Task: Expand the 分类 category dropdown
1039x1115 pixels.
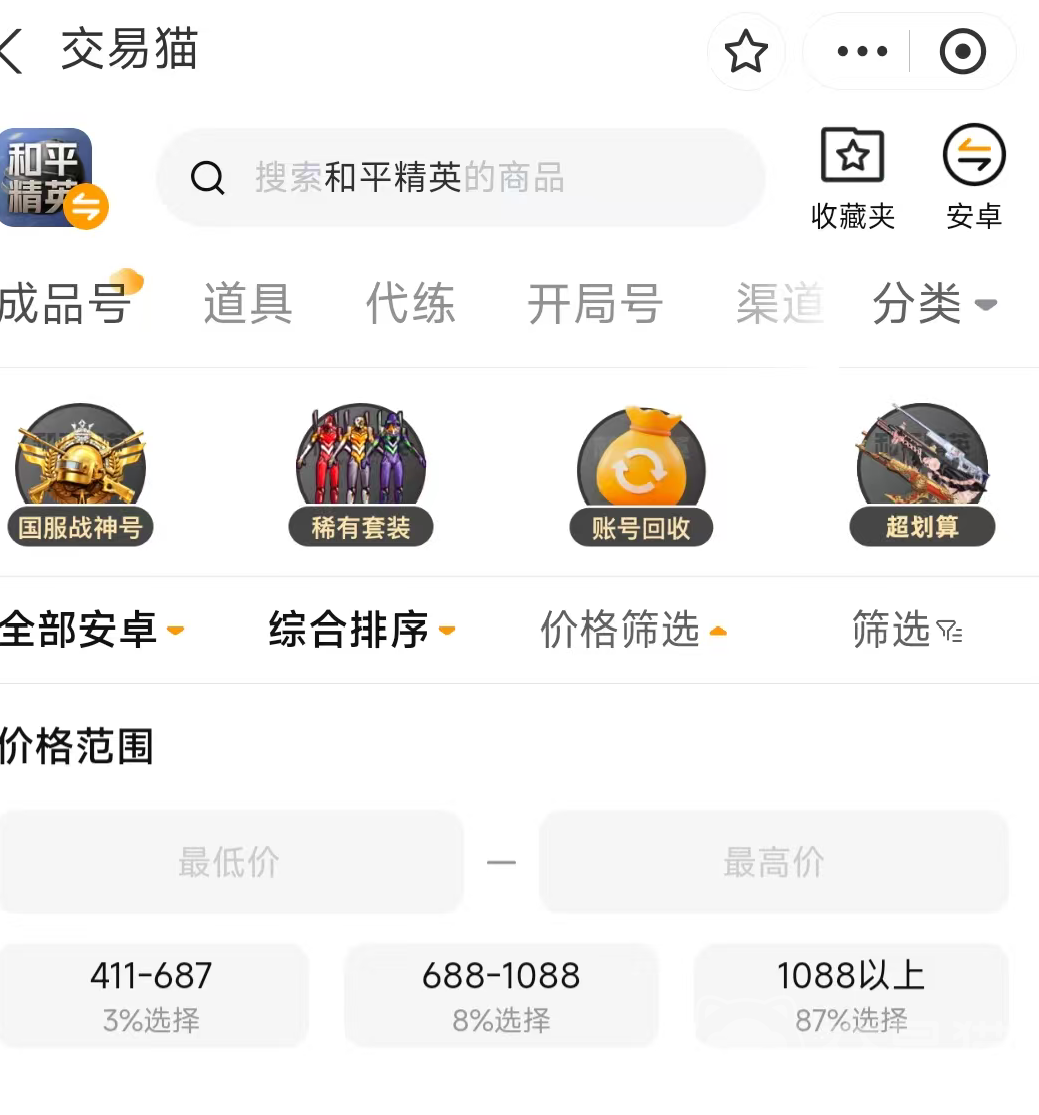Action: click(x=934, y=303)
